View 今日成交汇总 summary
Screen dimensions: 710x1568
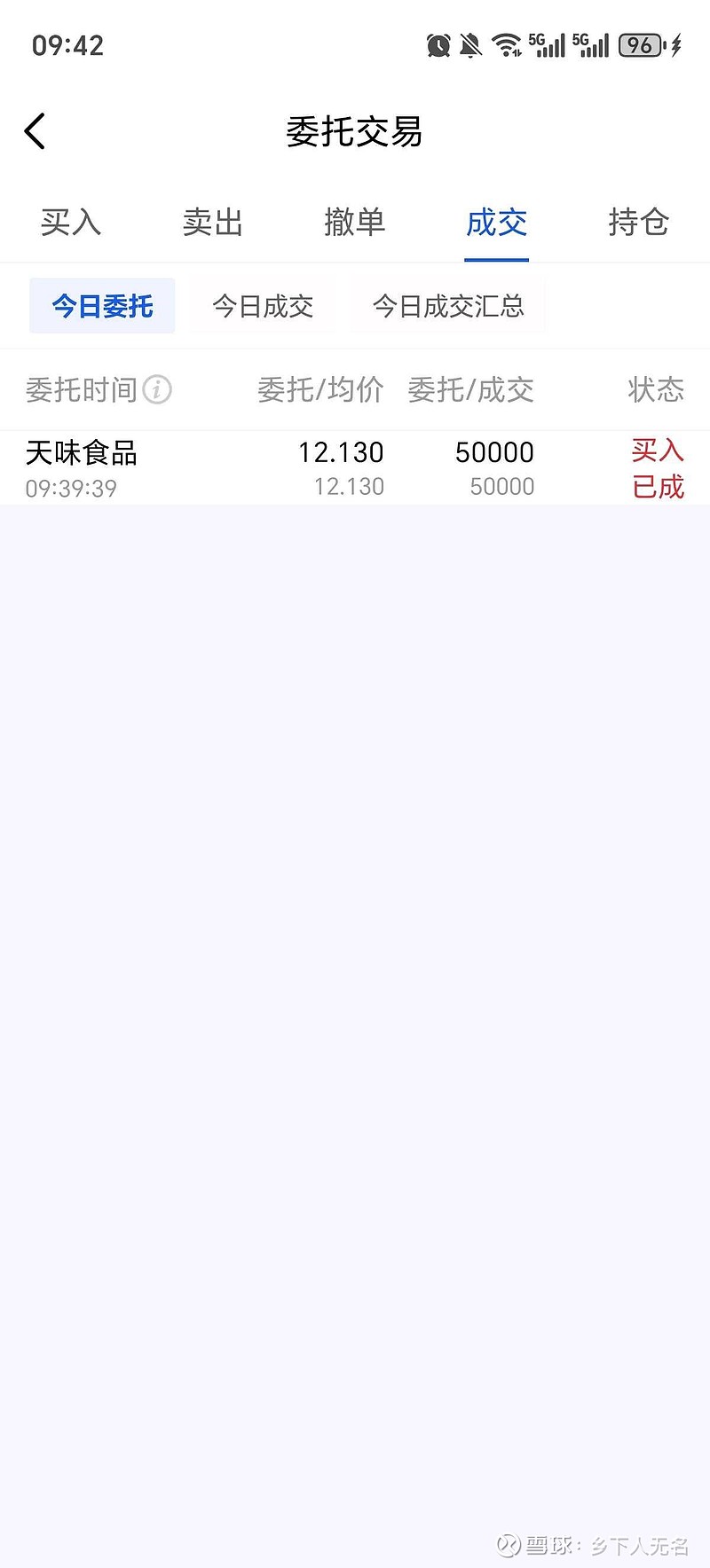tap(448, 306)
